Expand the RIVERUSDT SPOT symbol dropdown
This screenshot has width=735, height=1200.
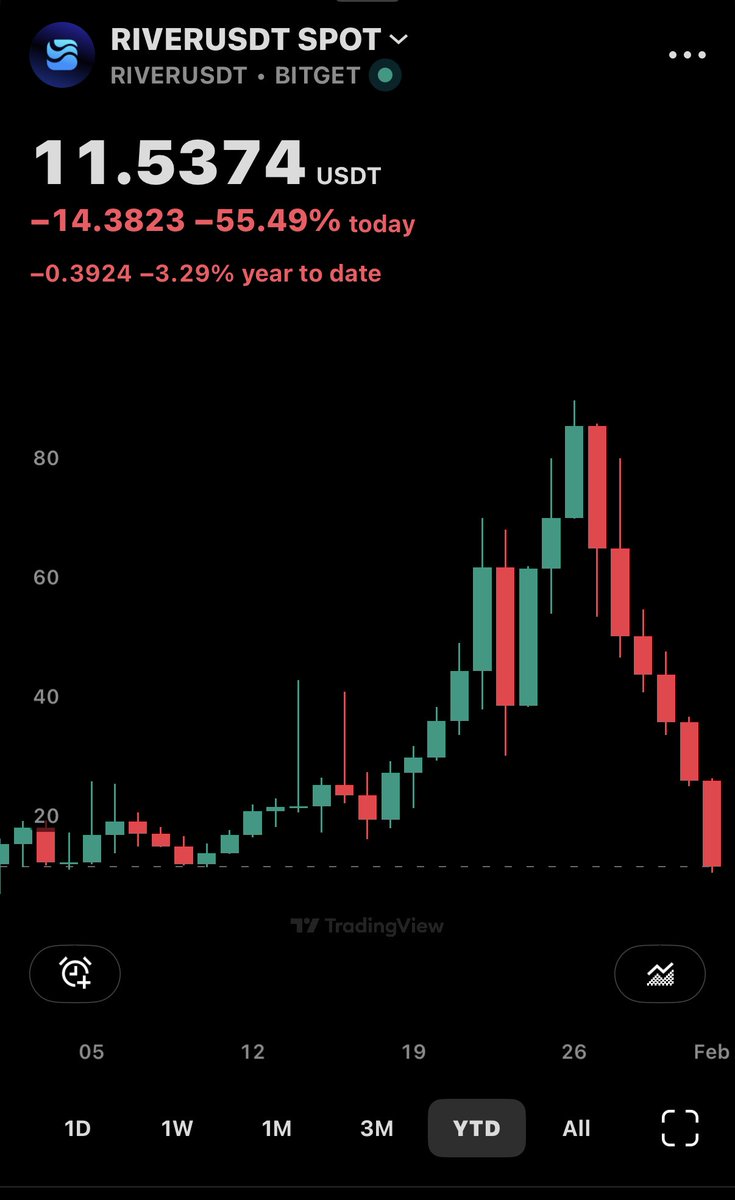[x=398, y=40]
